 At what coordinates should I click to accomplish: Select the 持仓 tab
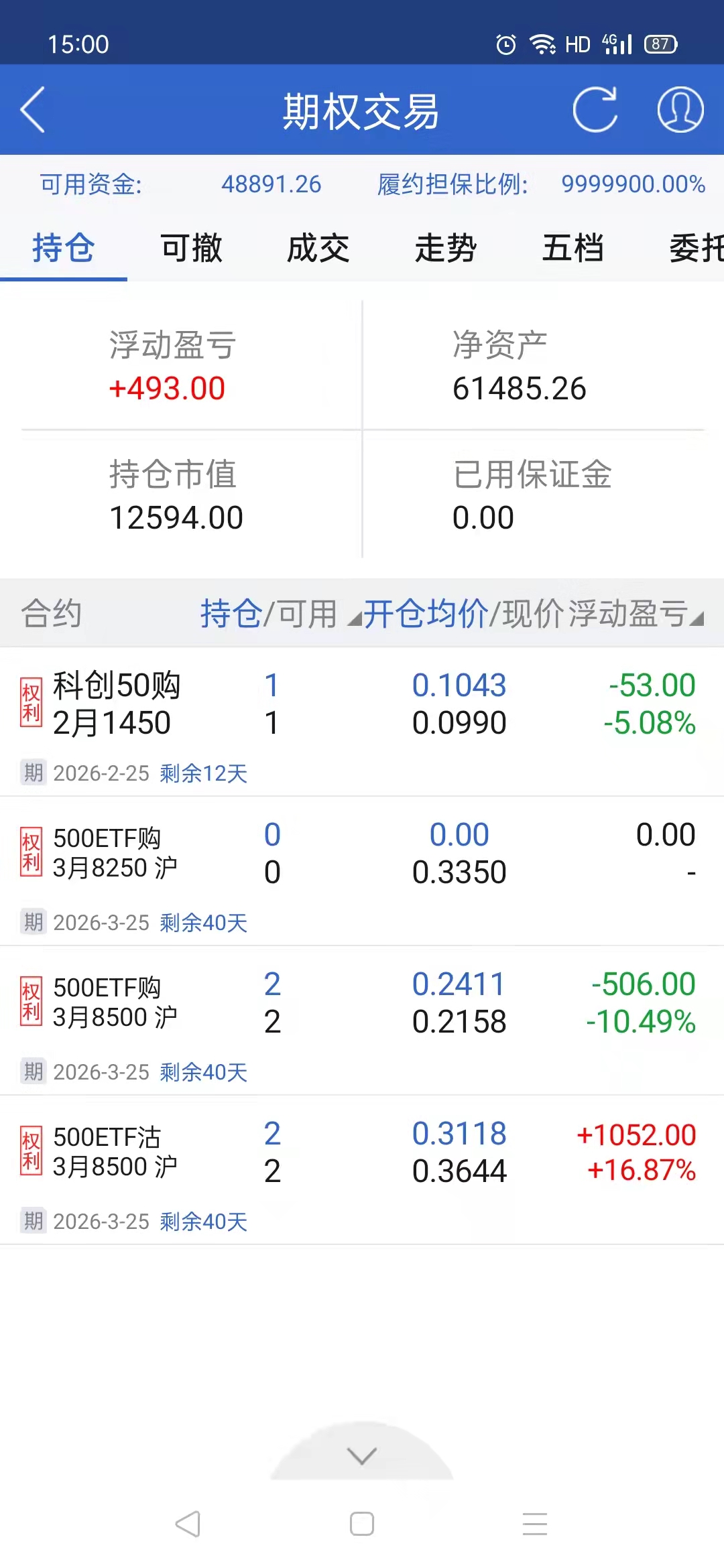pos(64,249)
